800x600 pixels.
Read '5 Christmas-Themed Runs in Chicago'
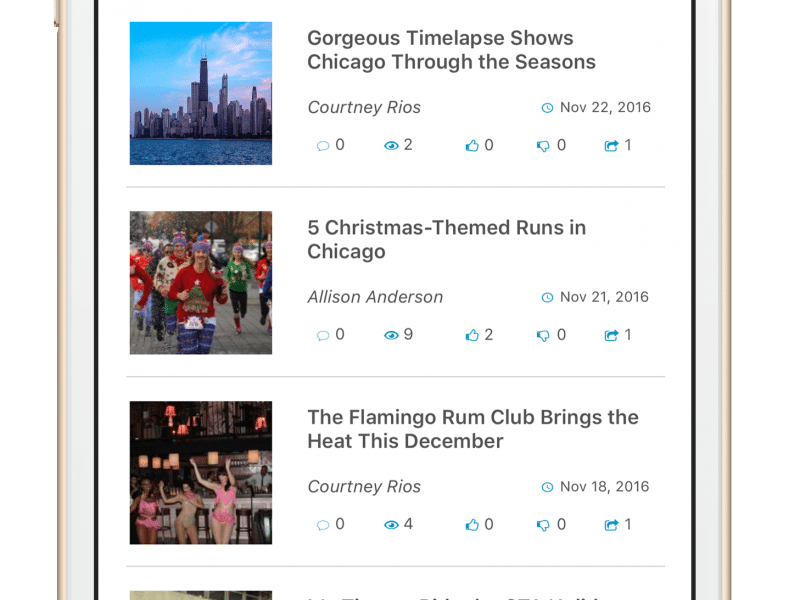446,240
